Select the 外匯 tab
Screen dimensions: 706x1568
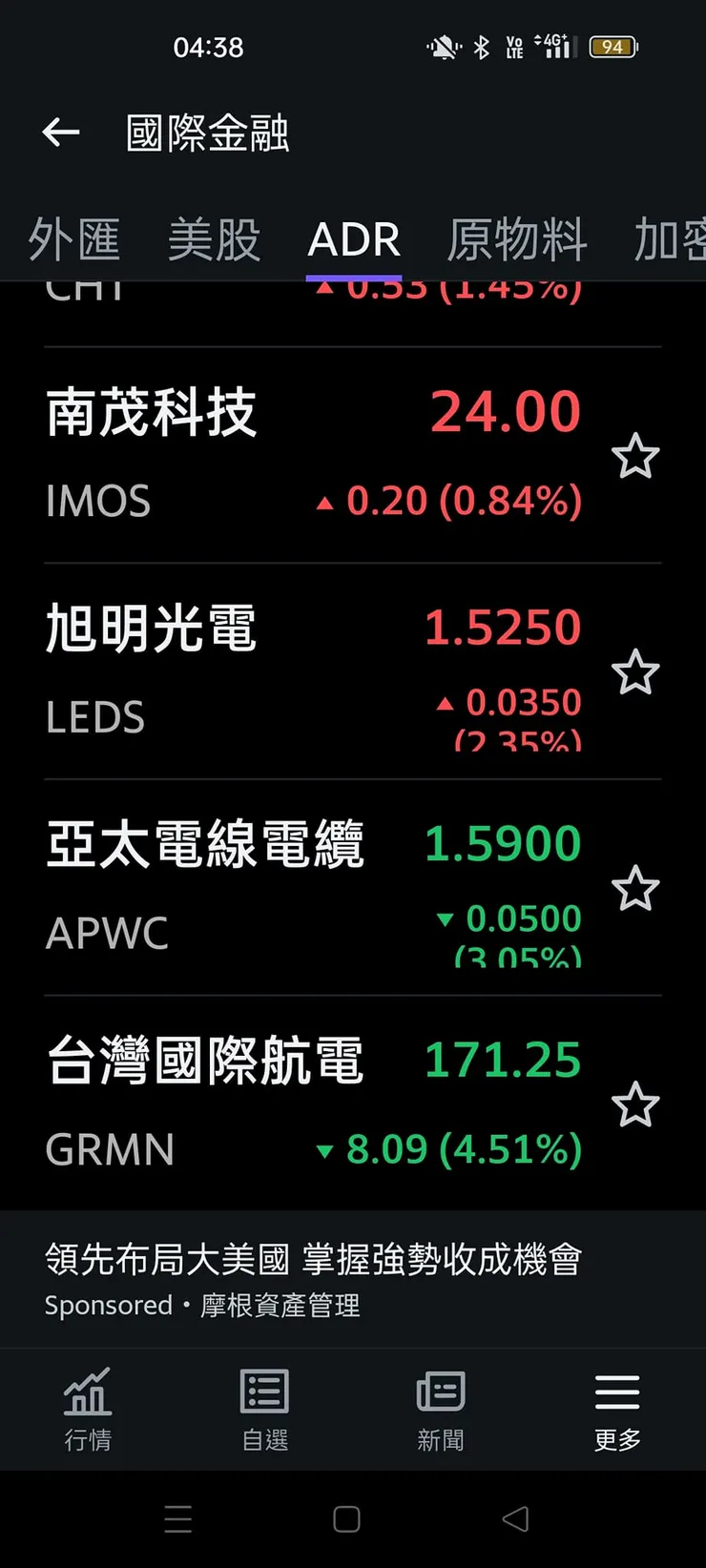pos(74,240)
